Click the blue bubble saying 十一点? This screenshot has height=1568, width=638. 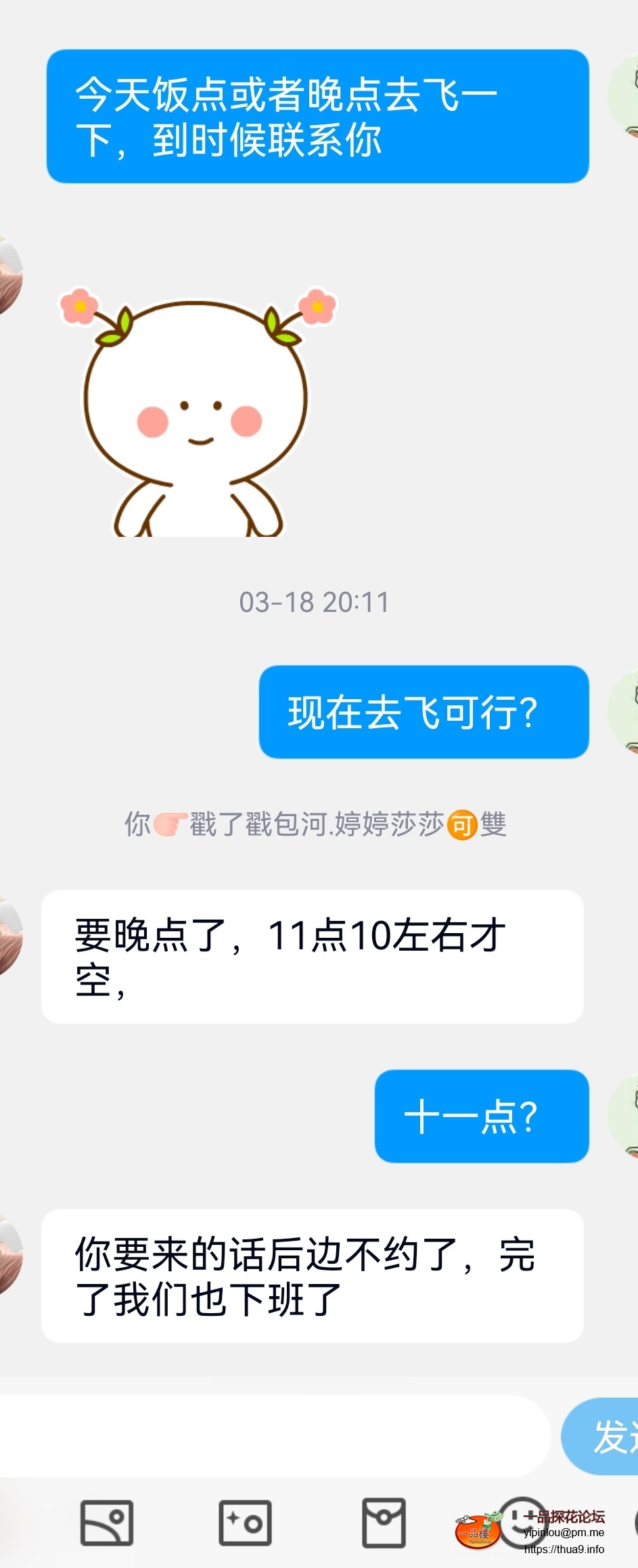click(x=480, y=1117)
